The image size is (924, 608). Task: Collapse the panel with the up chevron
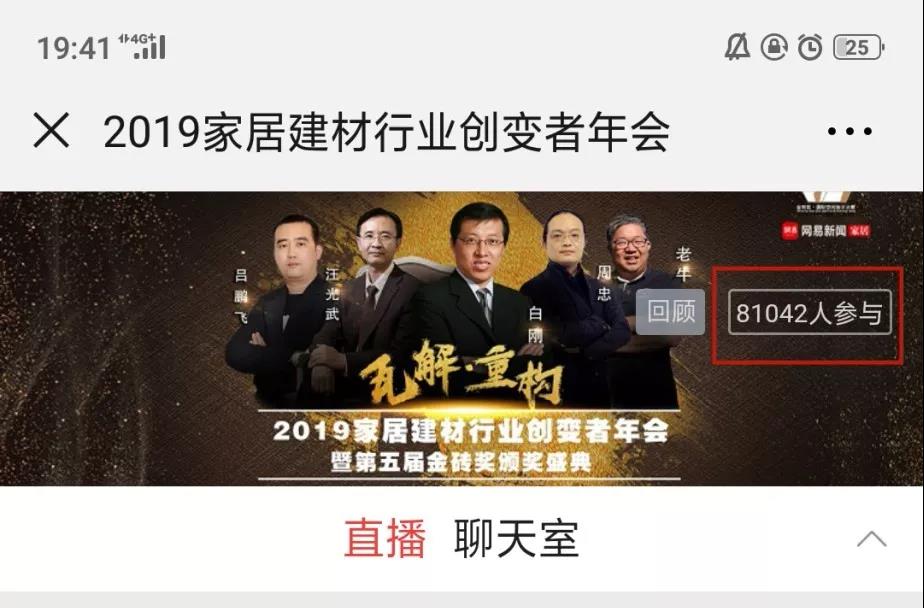coord(871,540)
